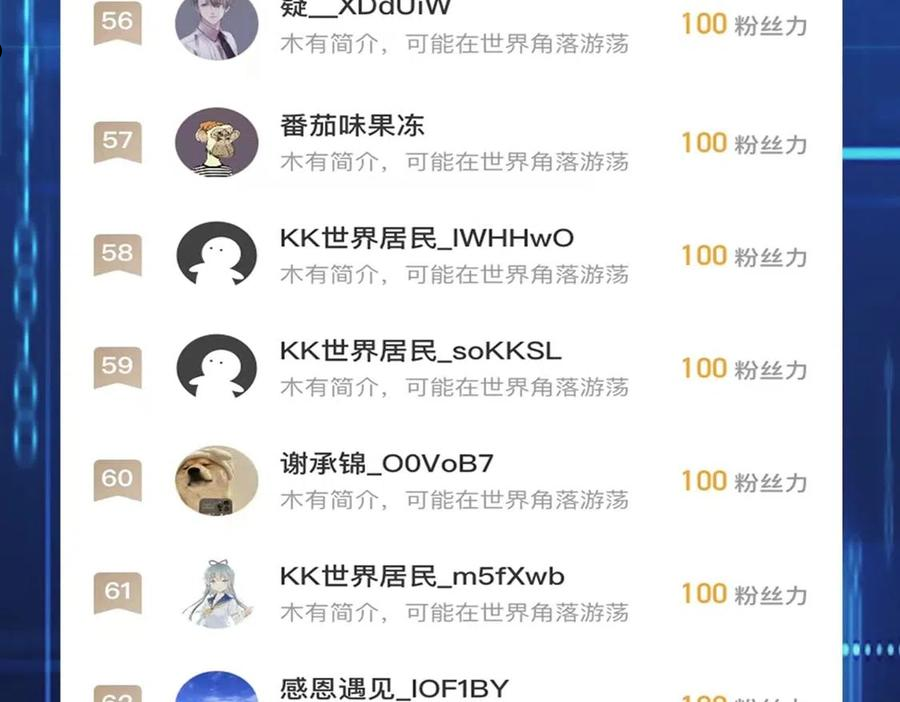Open the profile of 番茄味果冻
Image resolution: width=900 pixels, height=702 pixels.
(x=352, y=126)
